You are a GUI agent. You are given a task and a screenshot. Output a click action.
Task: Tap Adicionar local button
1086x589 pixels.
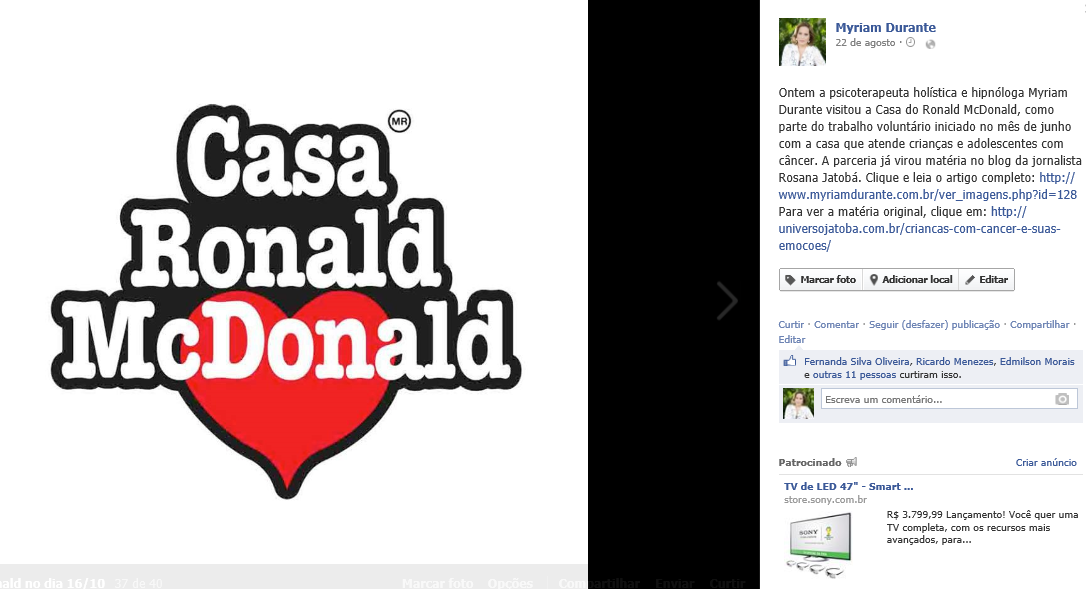click(909, 280)
